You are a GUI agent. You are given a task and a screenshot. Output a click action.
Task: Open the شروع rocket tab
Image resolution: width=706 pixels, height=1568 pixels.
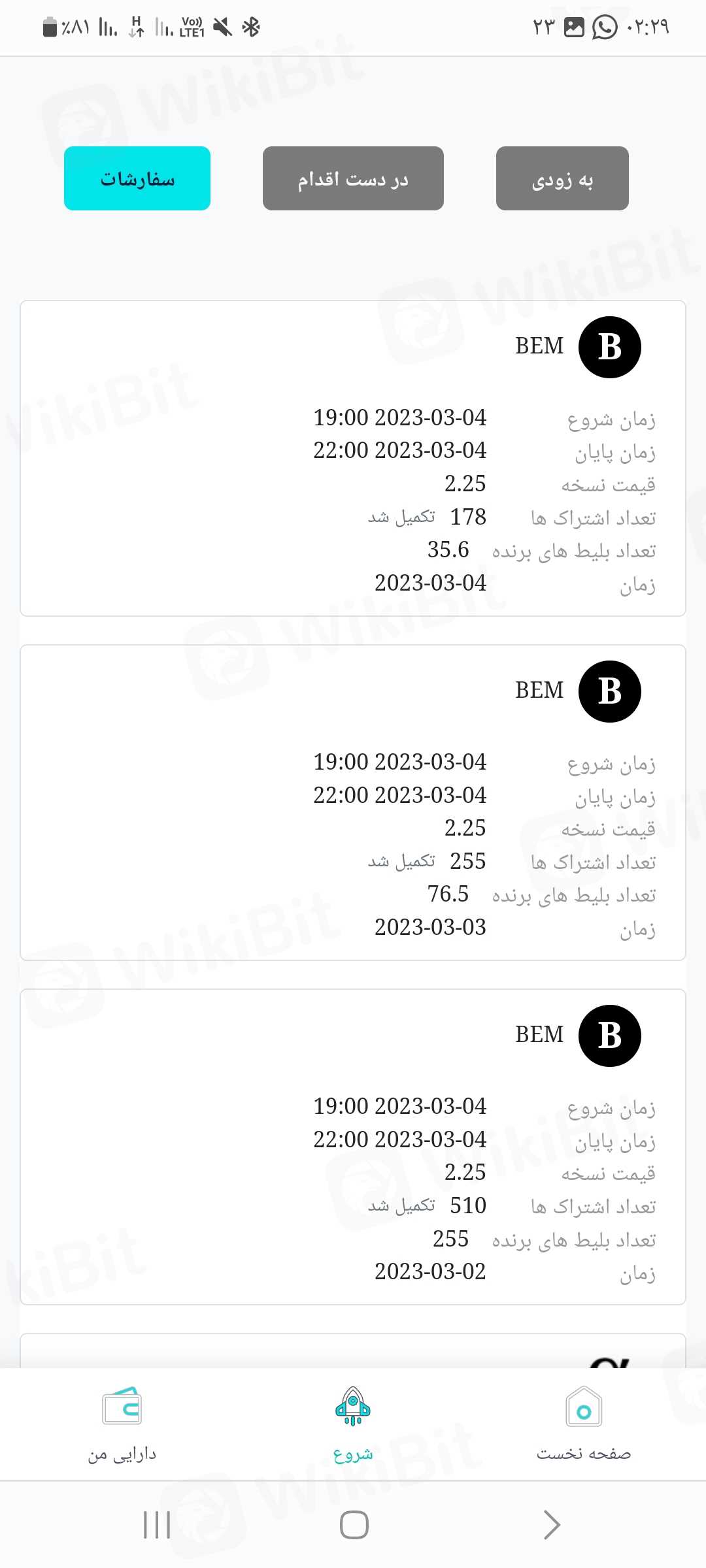click(353, 1424)
